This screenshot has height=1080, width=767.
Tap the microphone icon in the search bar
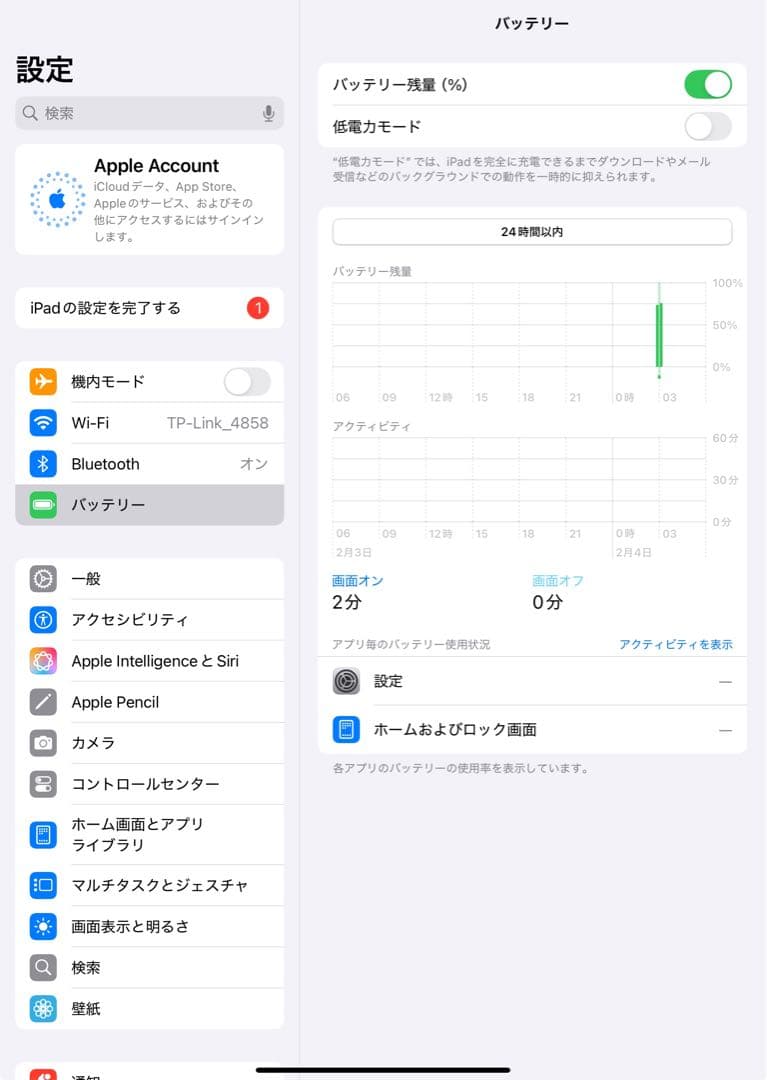coord(268,113)
